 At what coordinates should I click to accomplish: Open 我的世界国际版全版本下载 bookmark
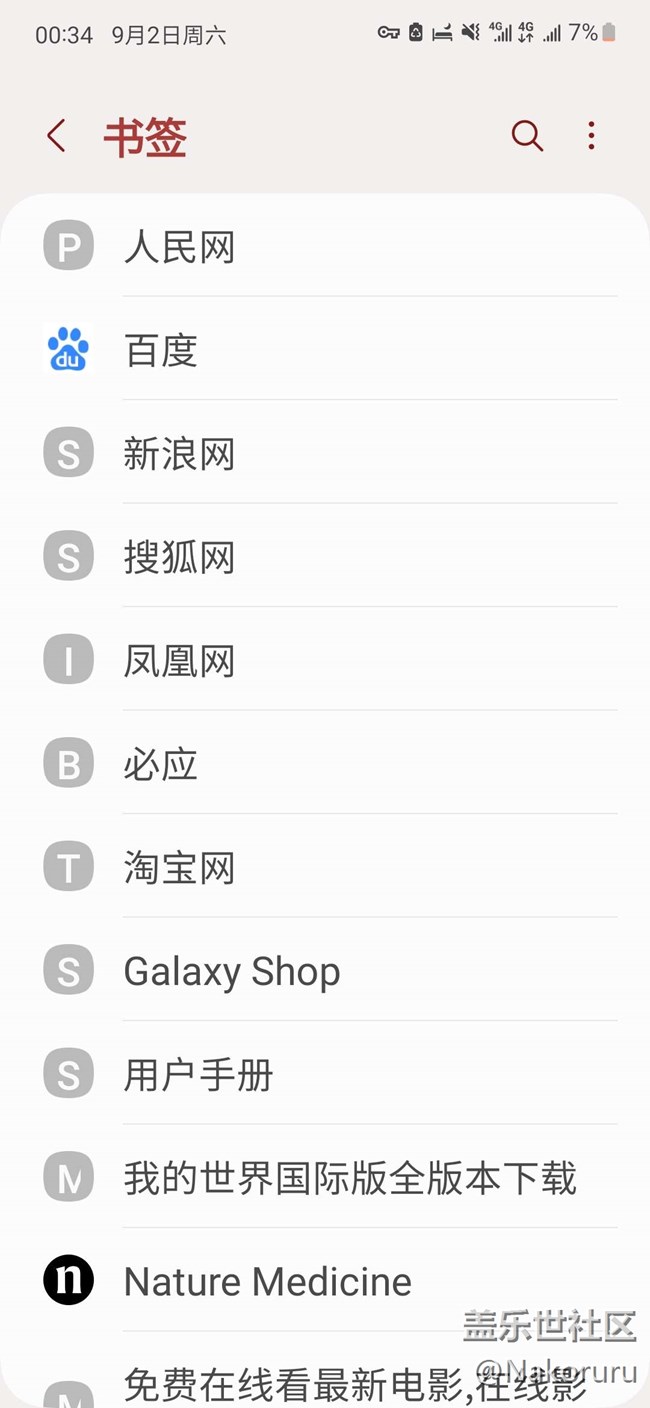tap(350, 1179)
